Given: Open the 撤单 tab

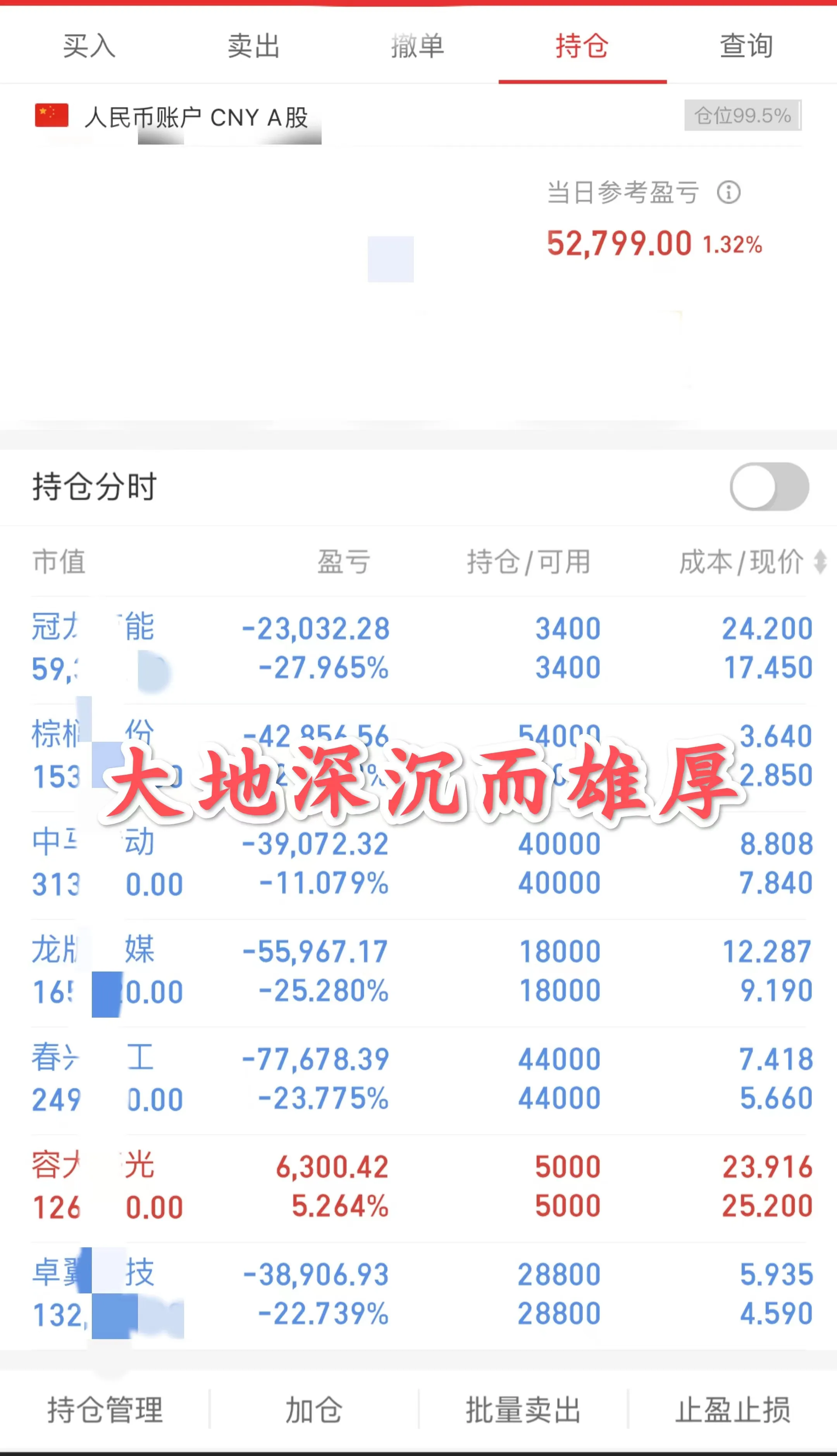Looking at the screenshot, I should pyautogui.click(x=418, y=46).
